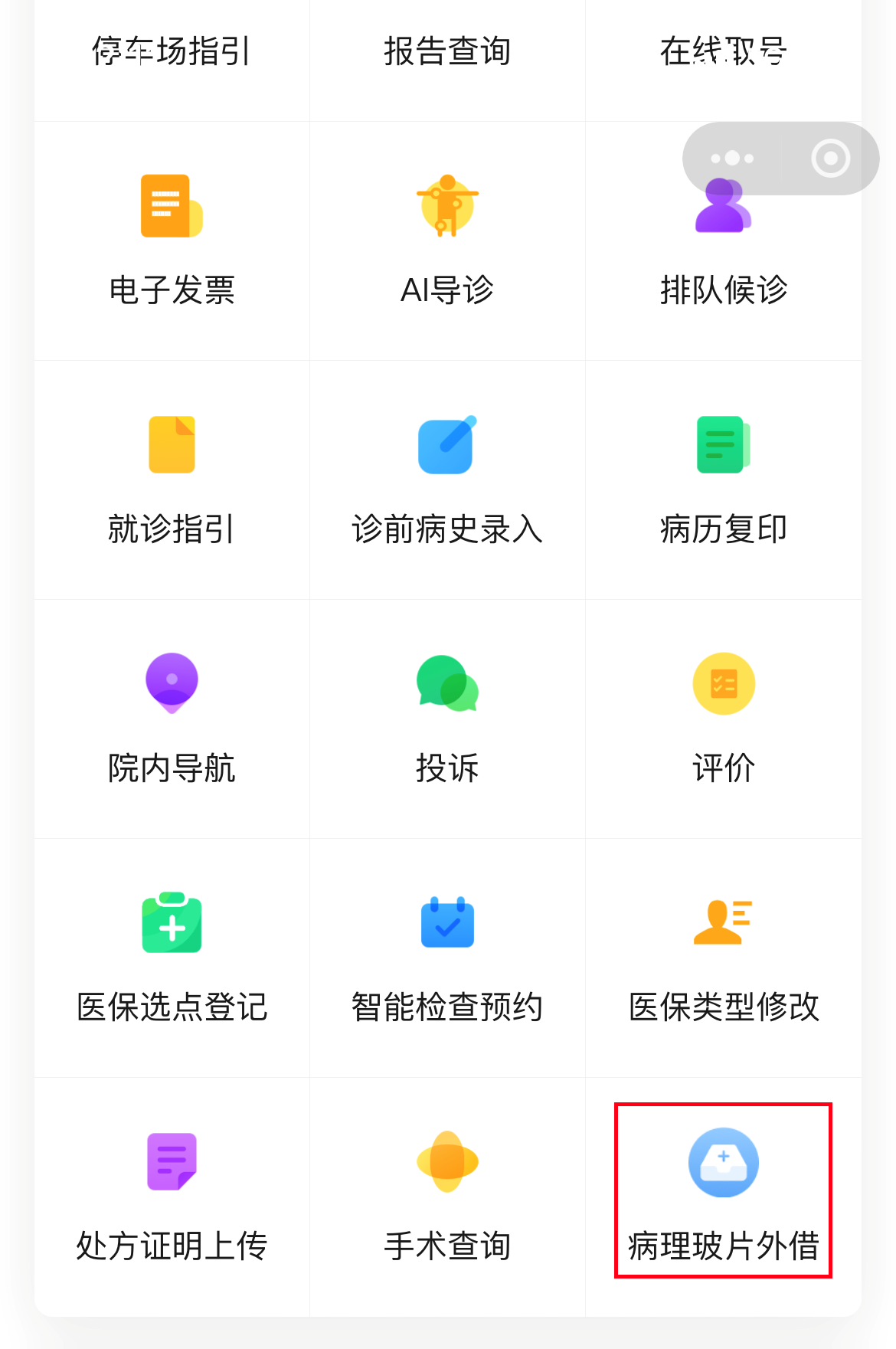Image resolution: width=896 pixels, height=1349 pixels.
Task: Open the 停车场指引 parking guide entry
Action: (170, 51)
